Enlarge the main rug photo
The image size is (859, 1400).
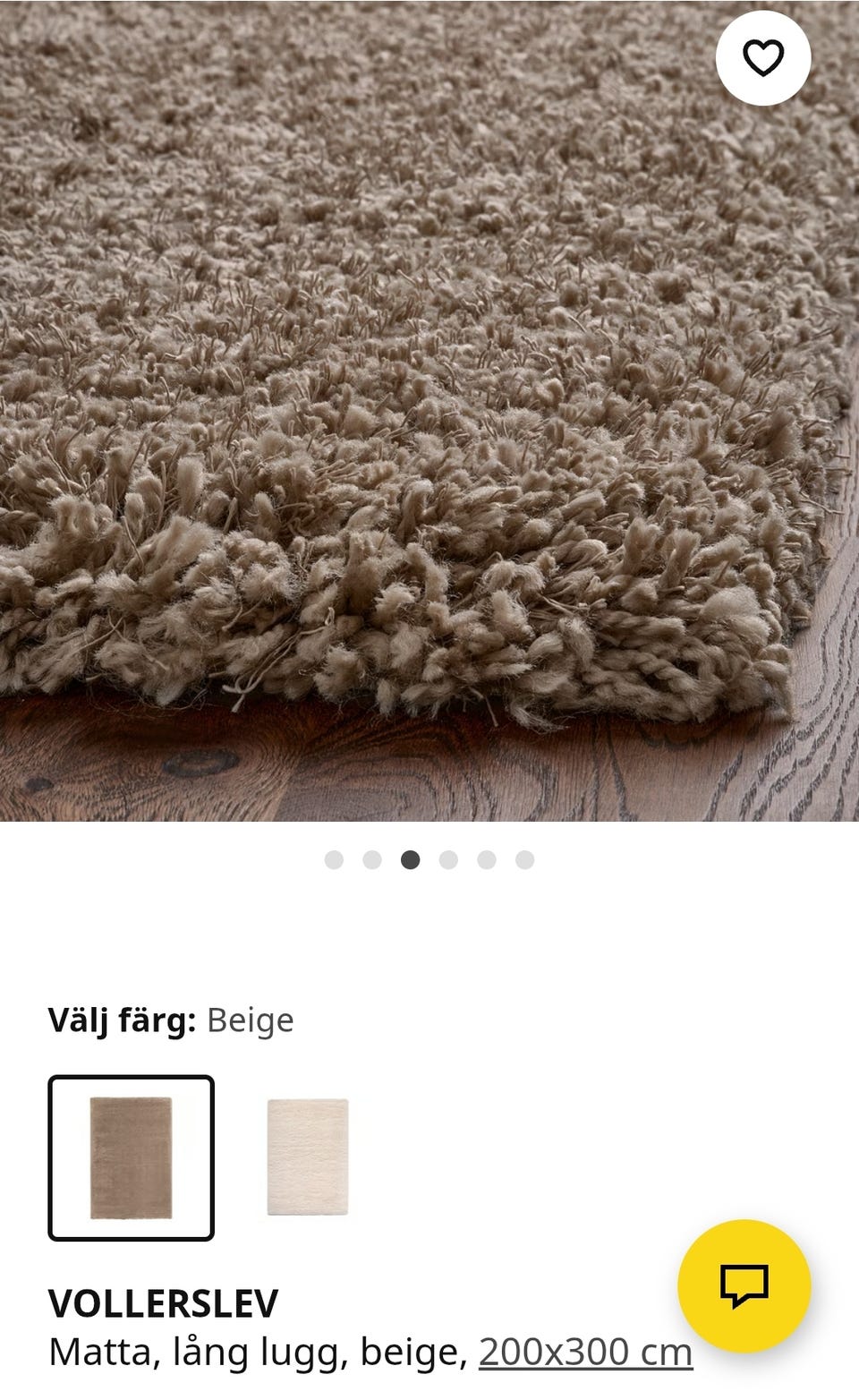(x=429, y=412)
